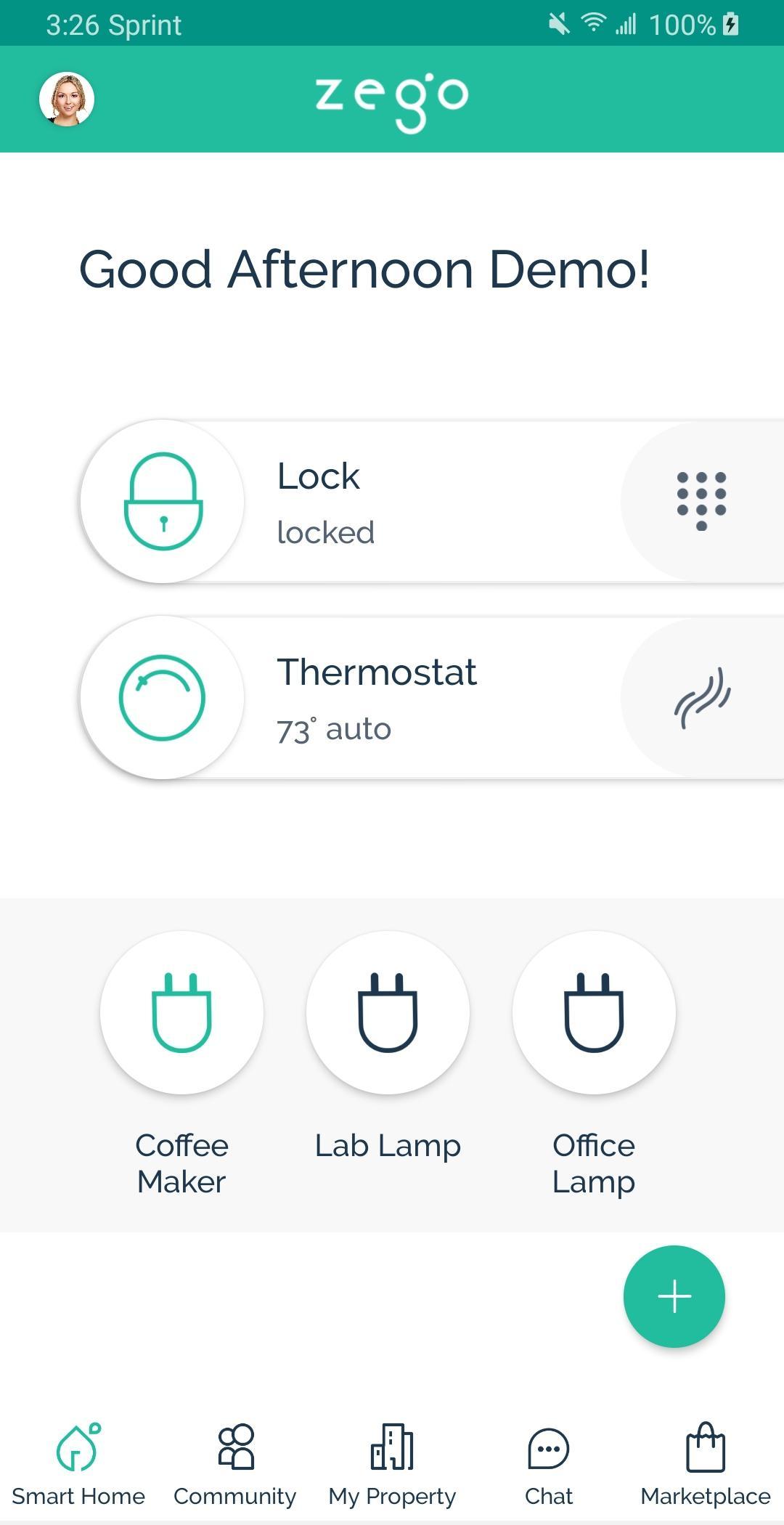Turn on the Office Lamp plug
The height and width of the screenshot is (1525, 784).
click(594, 1012)
